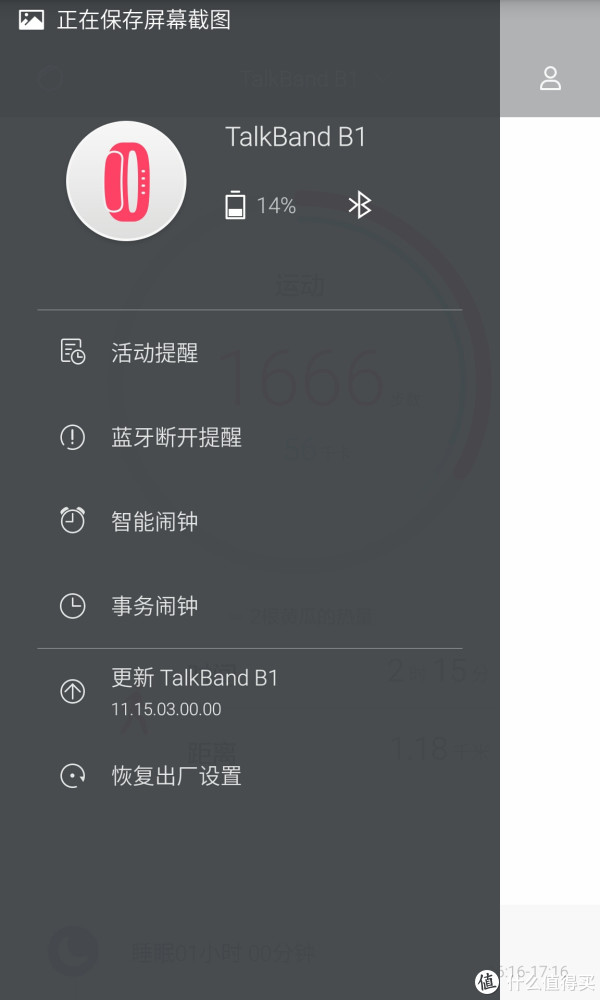Select 更新 TalkBand B1 firmware
Screen dimensions: 600x1000
195,690
